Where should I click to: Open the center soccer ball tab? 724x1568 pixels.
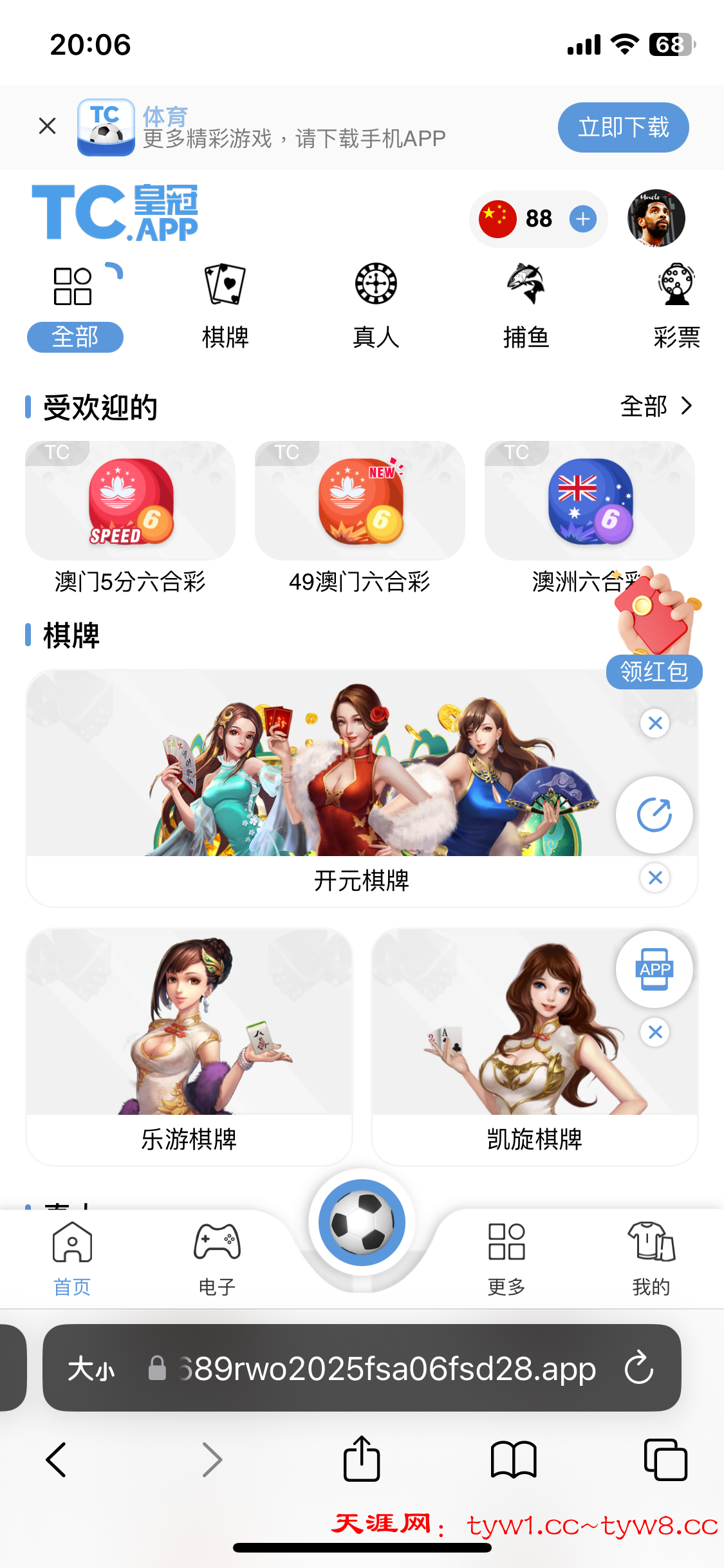click(362, 1222)
